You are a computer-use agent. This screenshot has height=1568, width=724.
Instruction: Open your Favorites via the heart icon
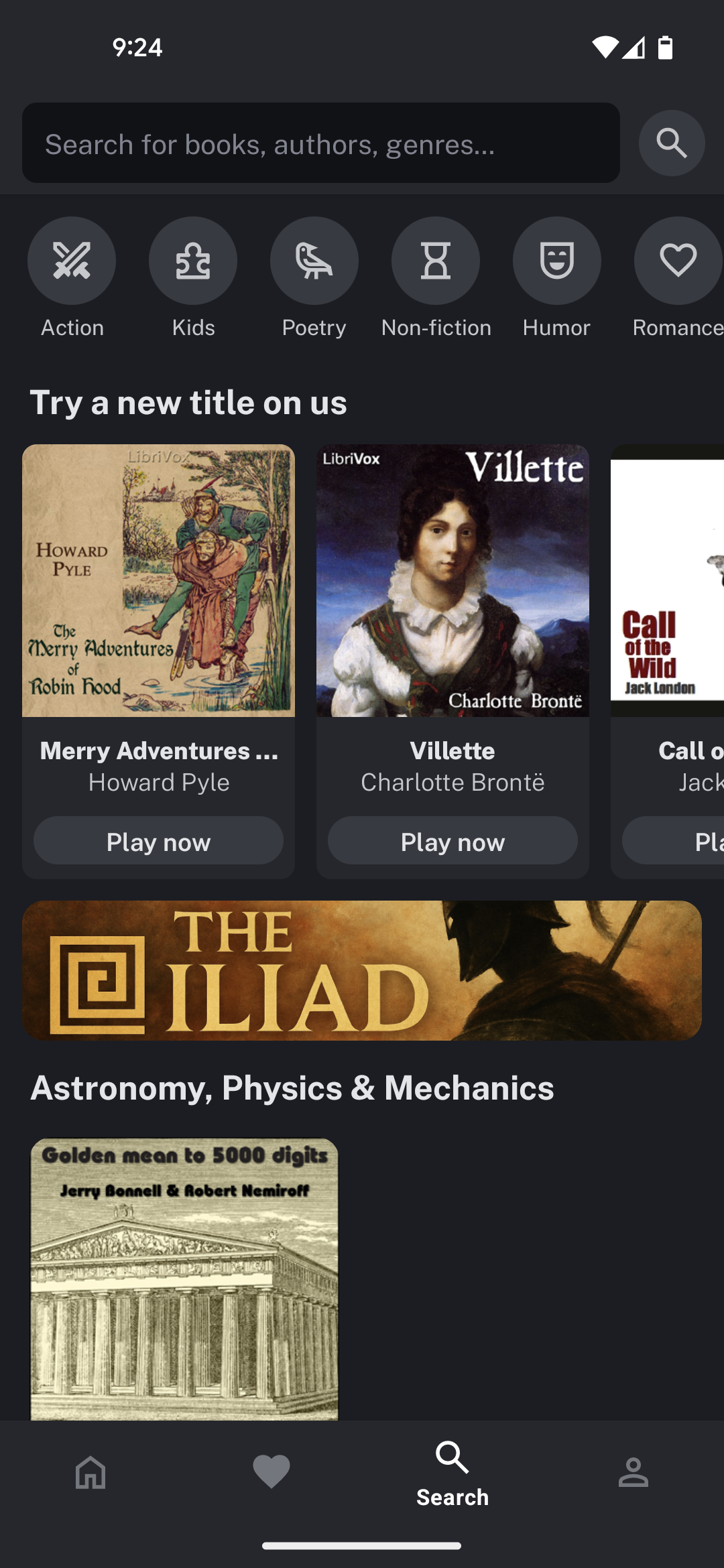click(271, 1474)
